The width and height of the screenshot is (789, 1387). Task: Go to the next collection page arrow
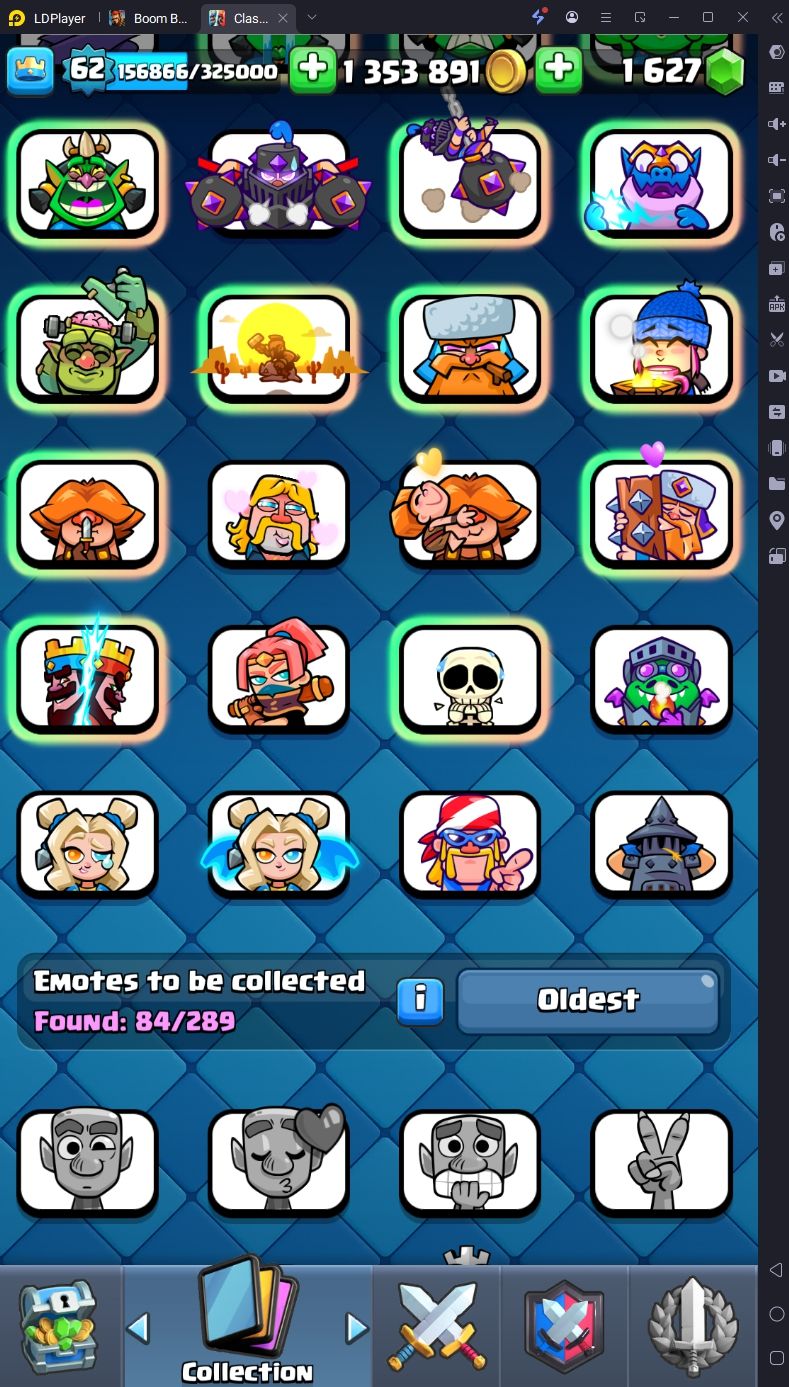(357, 1328)
